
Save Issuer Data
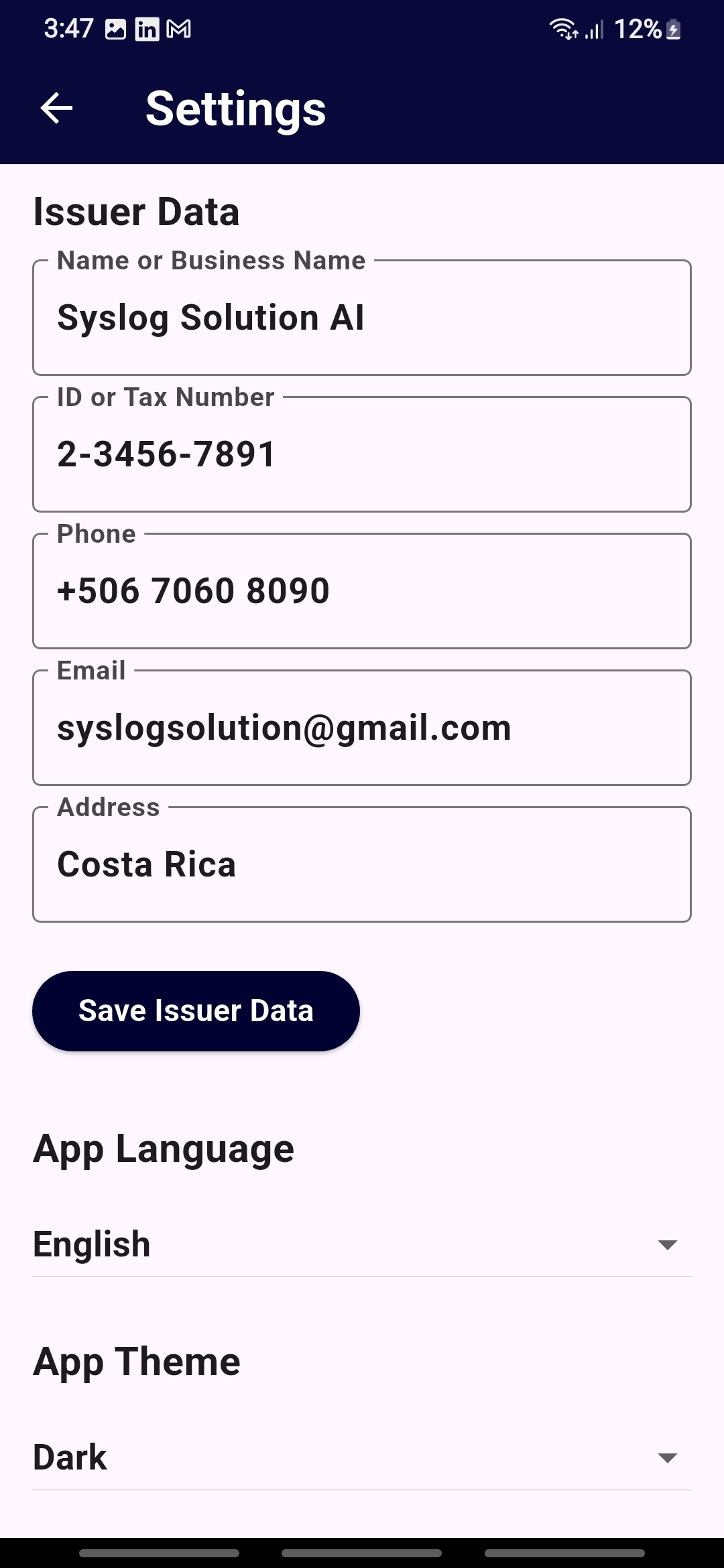point(196,1010)
